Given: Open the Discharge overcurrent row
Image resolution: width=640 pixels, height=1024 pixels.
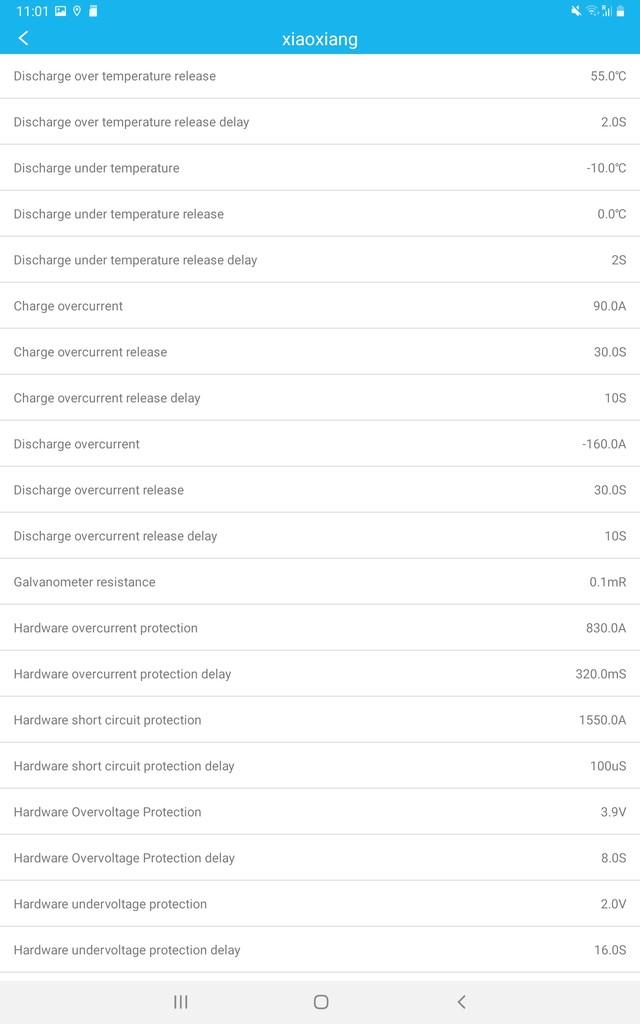Looking at the screenshot, I should click(x=320, y=444).
